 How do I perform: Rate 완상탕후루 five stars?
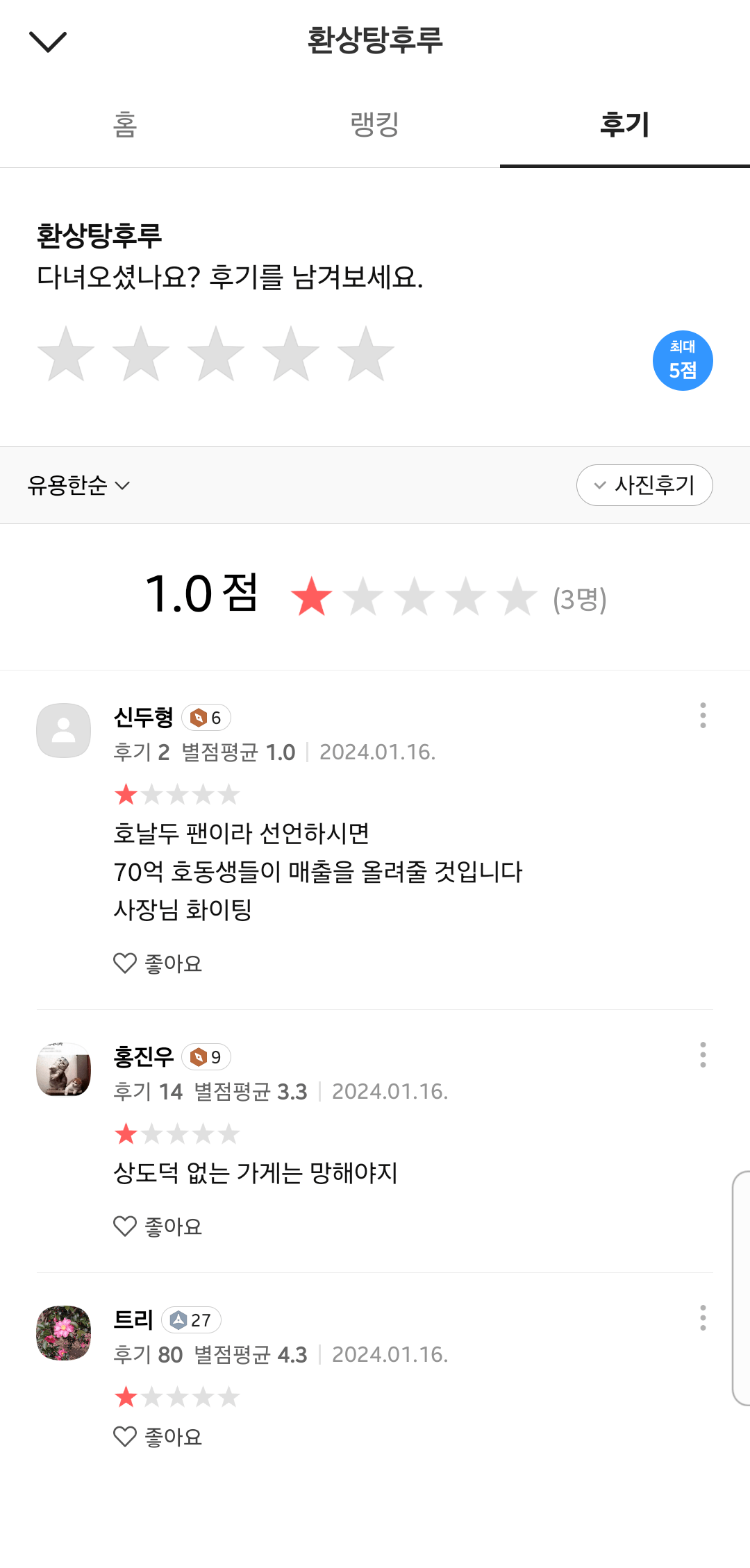pos(366,355)
